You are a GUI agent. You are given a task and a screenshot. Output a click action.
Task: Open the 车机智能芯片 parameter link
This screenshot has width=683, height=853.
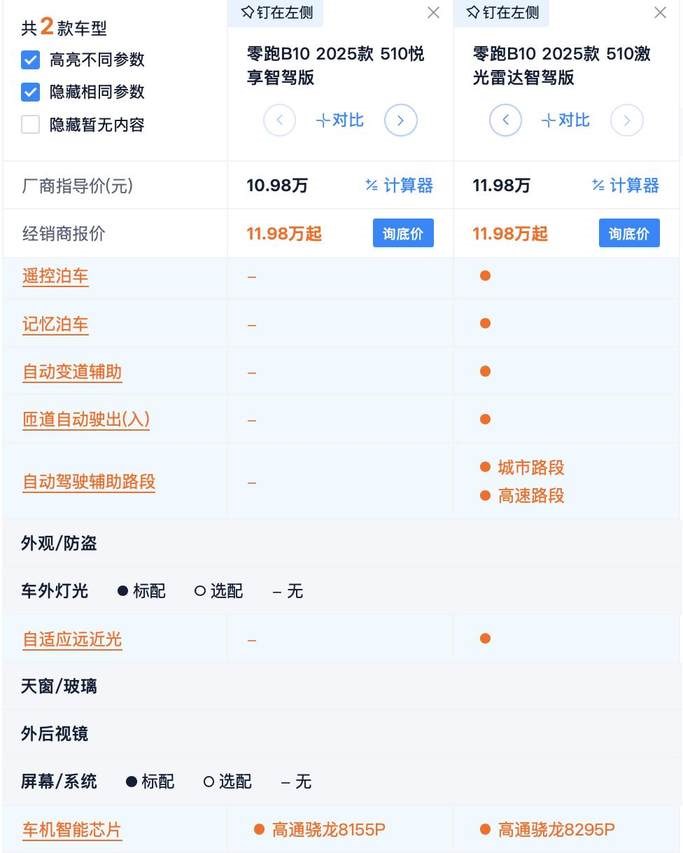[x=72, y=830]
